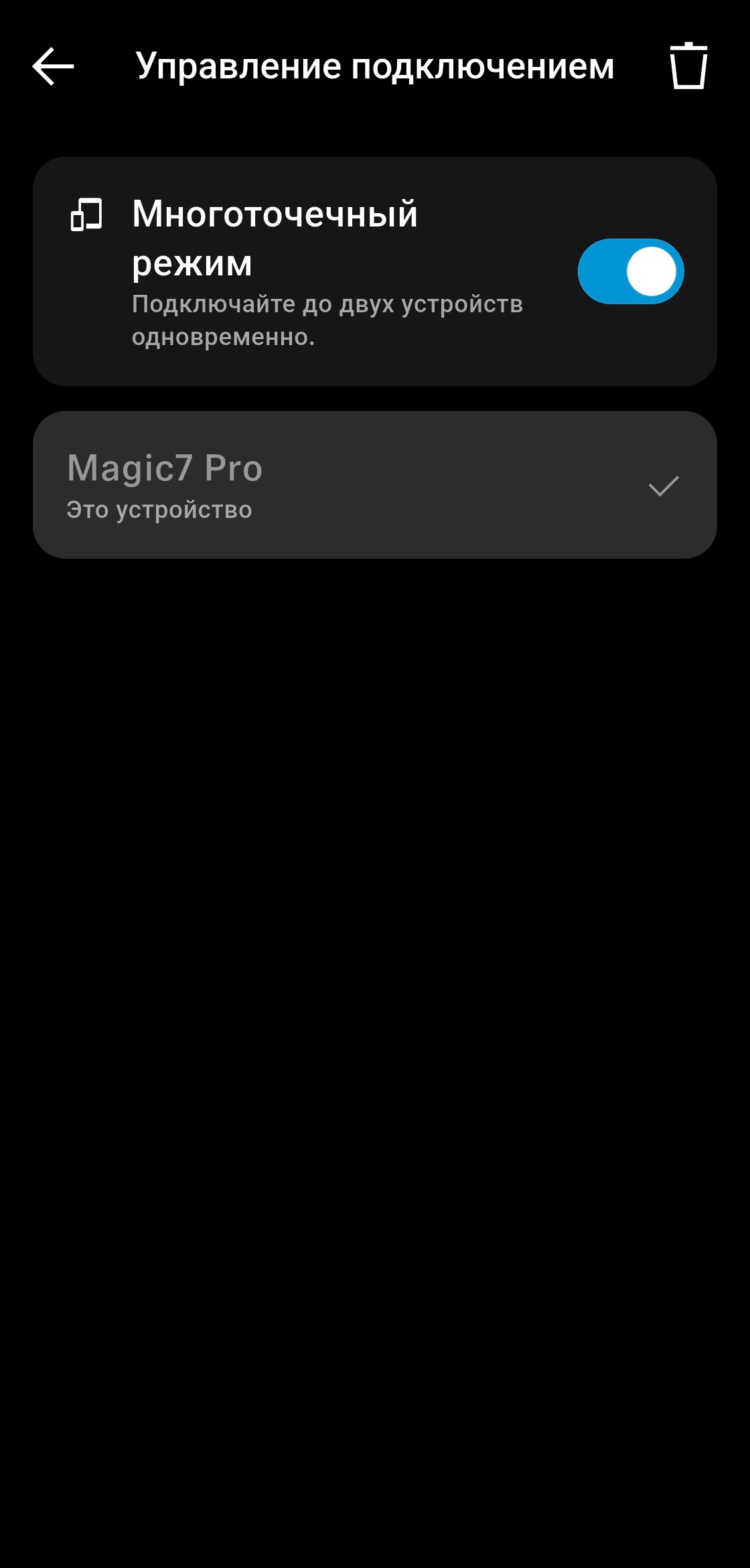Disable the Многоточечный режим switch

pyautogui.click(x=630, y=271)
